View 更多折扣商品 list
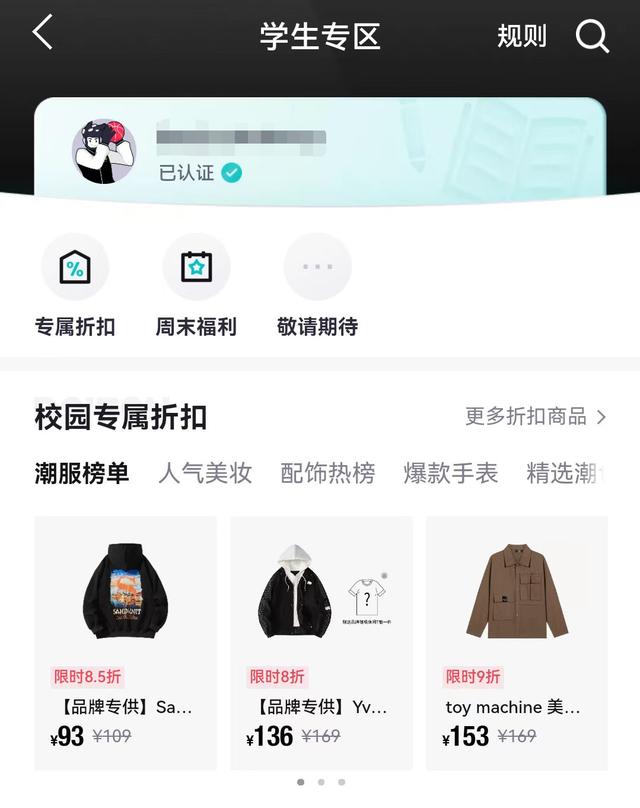 point(536,416)
